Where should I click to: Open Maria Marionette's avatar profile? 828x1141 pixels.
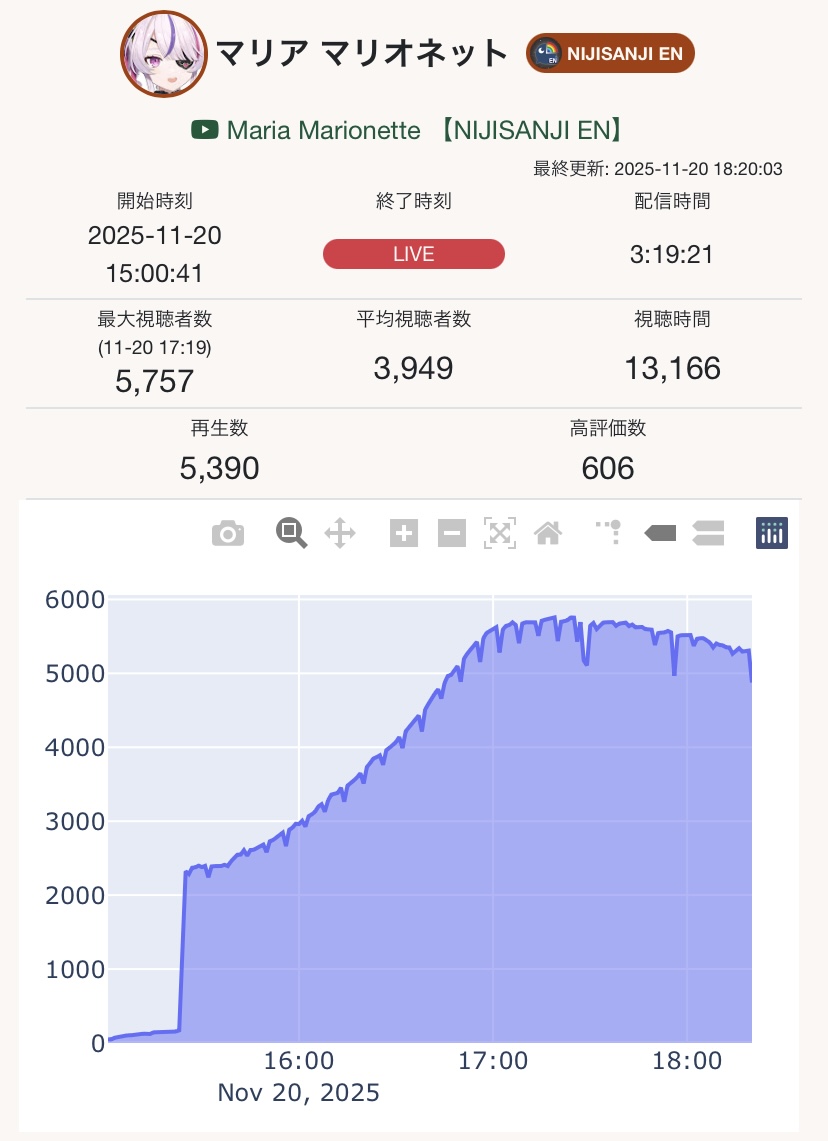(x=163, y=54)
